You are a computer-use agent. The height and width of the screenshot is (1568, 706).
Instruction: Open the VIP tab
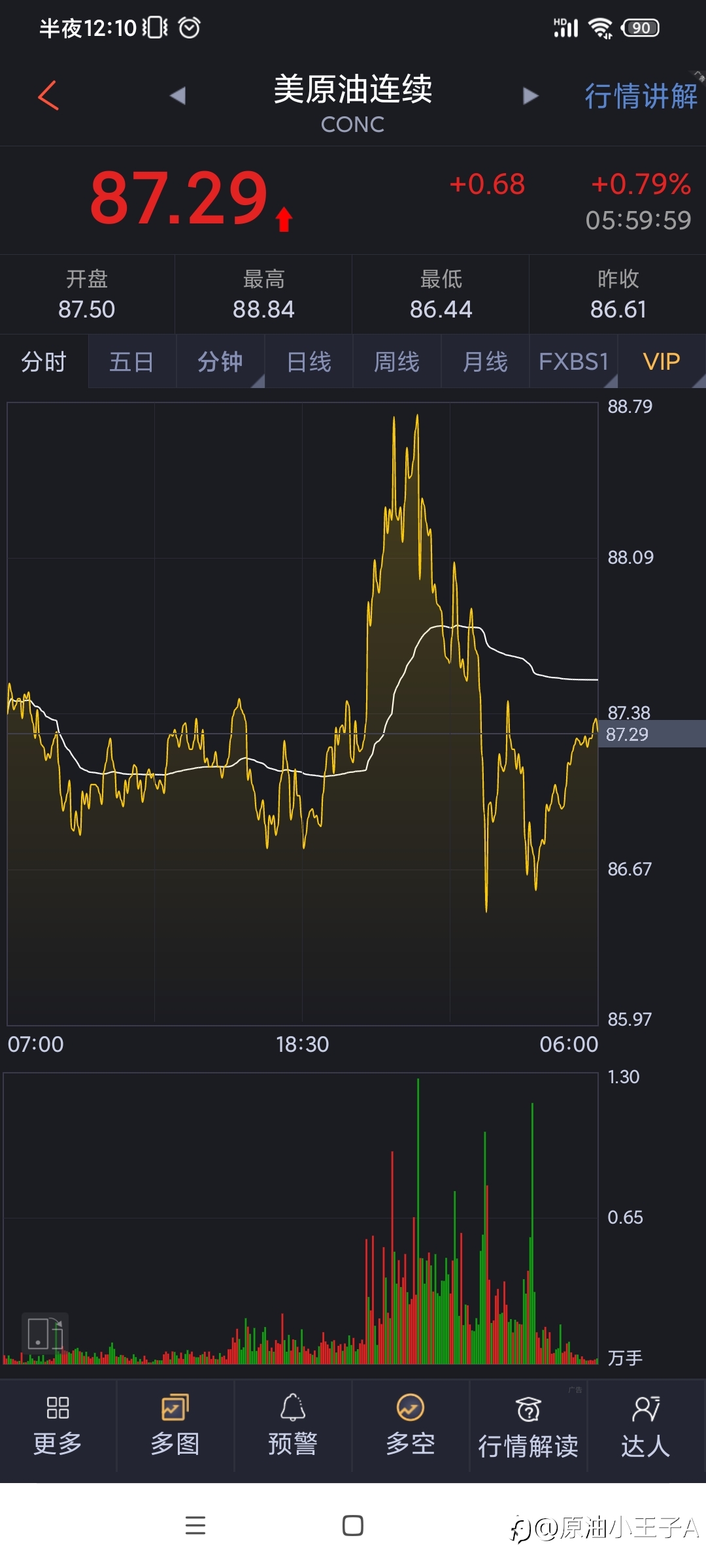(x=662, y=361)
